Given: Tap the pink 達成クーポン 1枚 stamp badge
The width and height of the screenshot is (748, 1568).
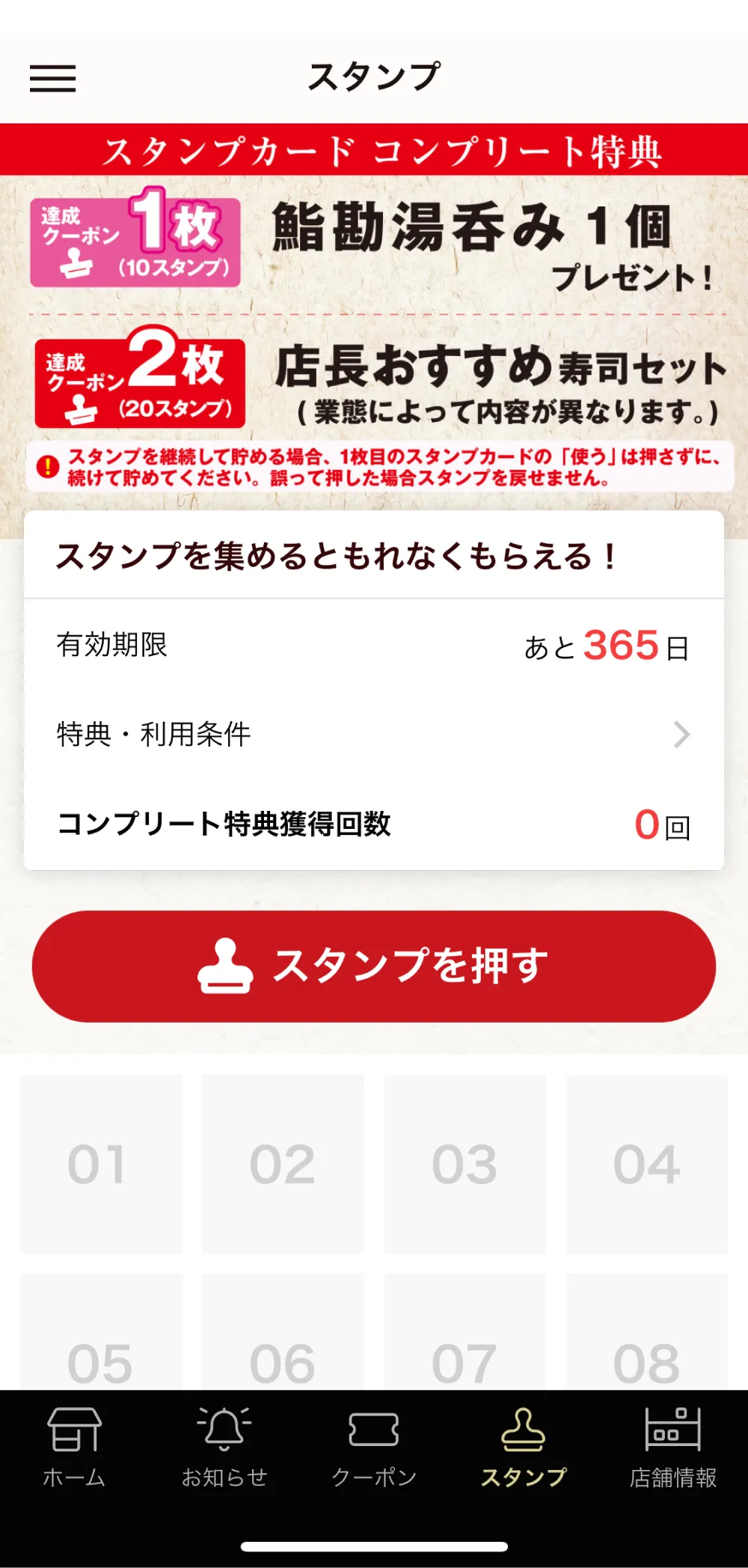Looking at the screenshot, I should click(138, 238).
